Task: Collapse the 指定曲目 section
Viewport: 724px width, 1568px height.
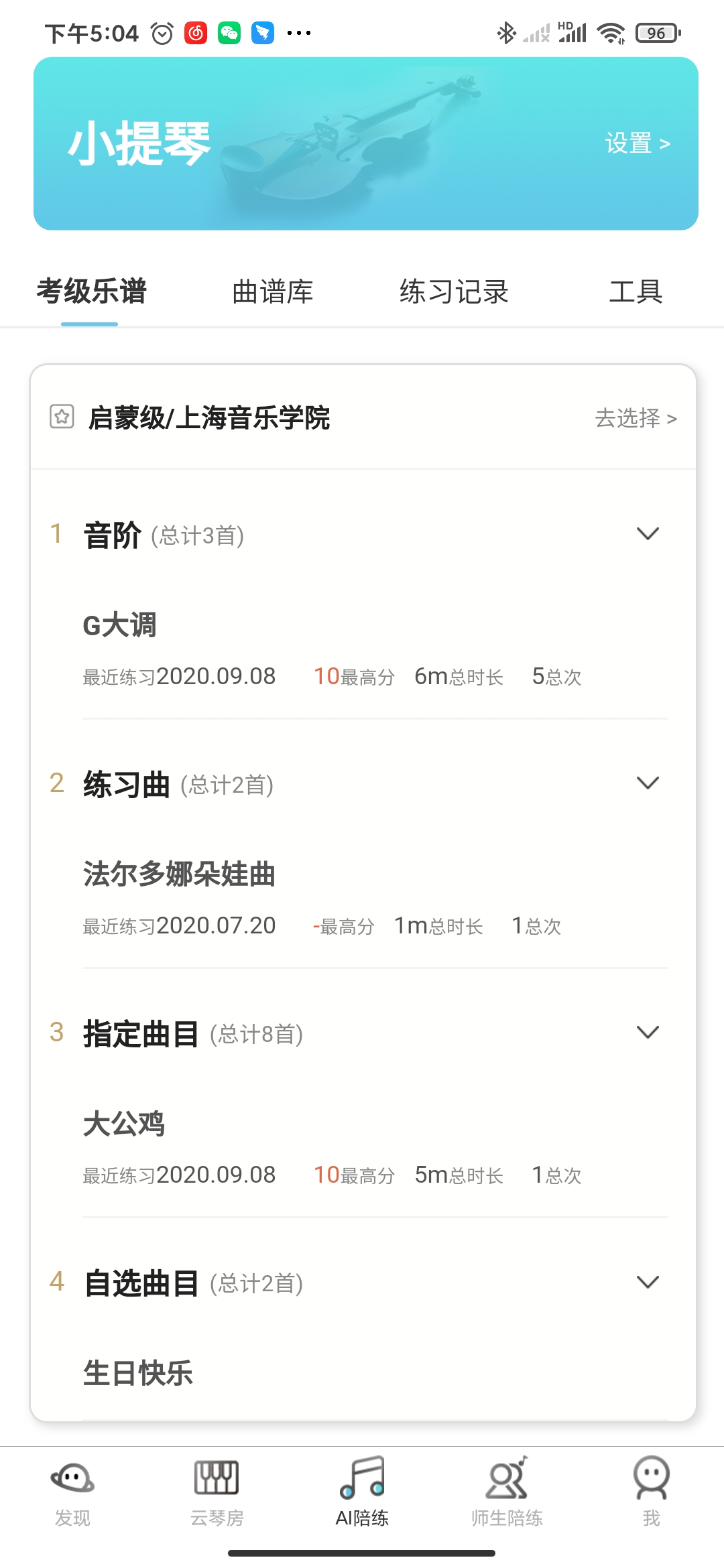Action: coord(648,1032)
